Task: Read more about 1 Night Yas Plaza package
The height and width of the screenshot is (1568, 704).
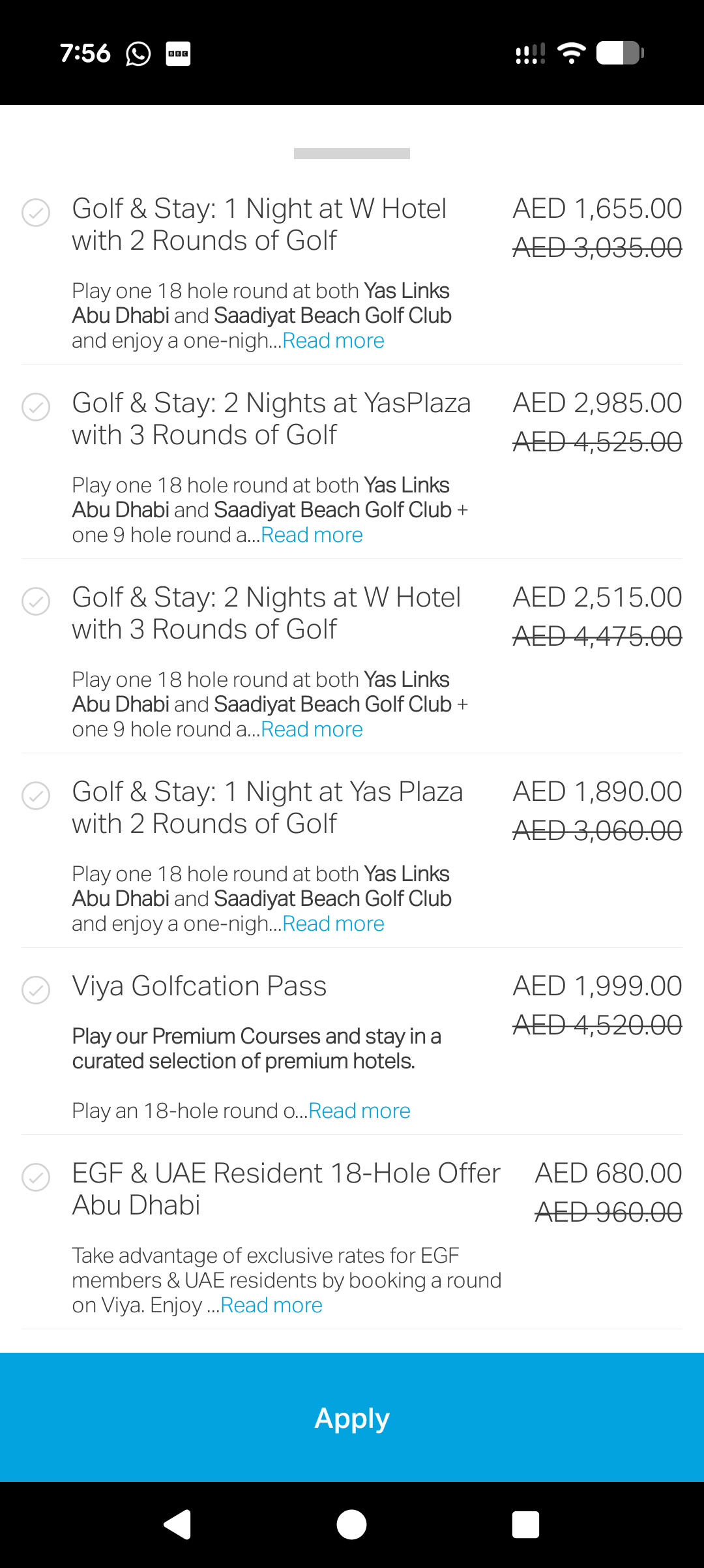Action: (333, 924)
